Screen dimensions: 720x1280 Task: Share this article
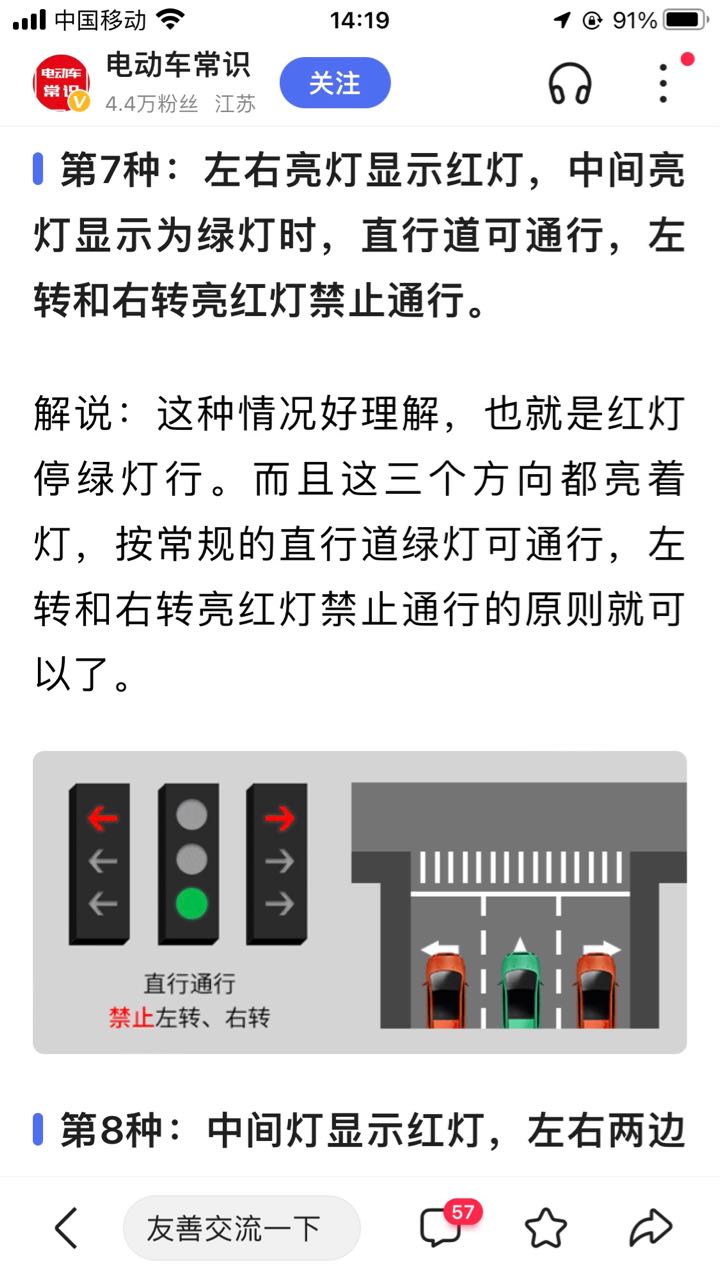(x=650, y=1228)
